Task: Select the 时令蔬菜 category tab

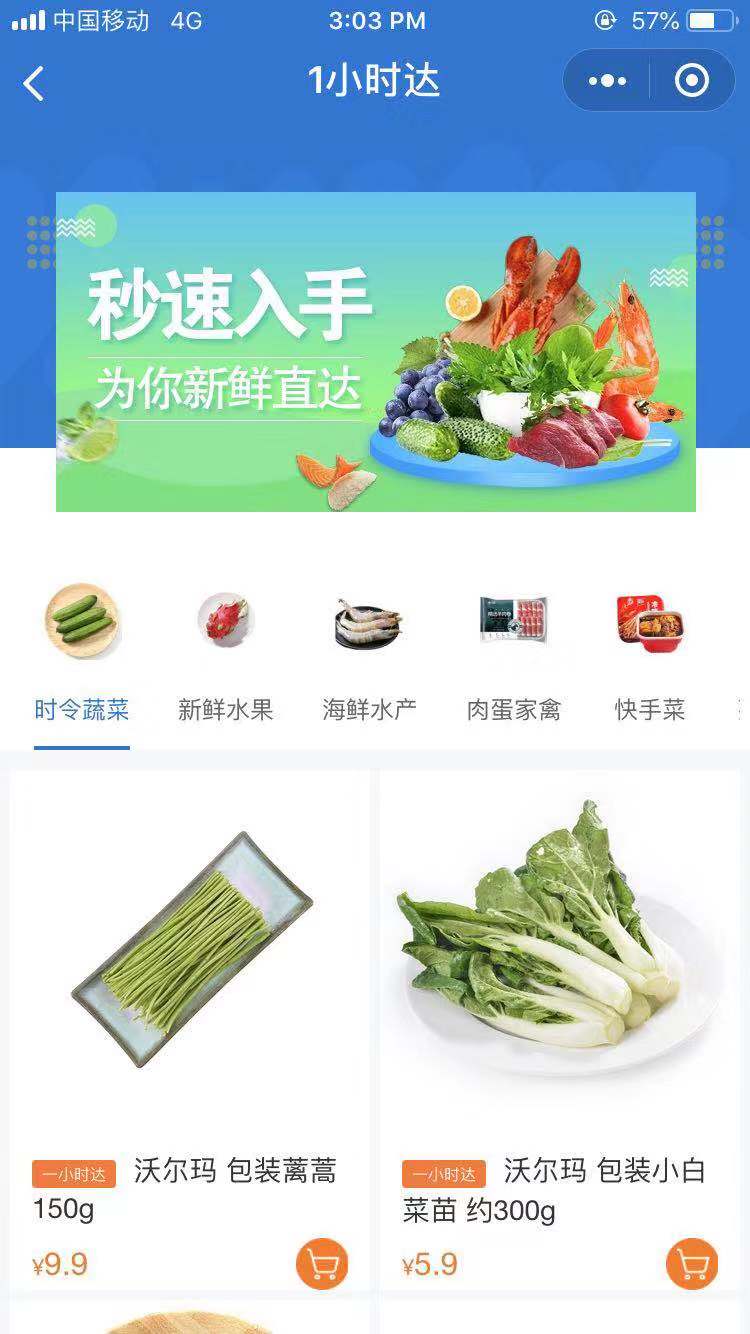Action: (x=82, y=710)
